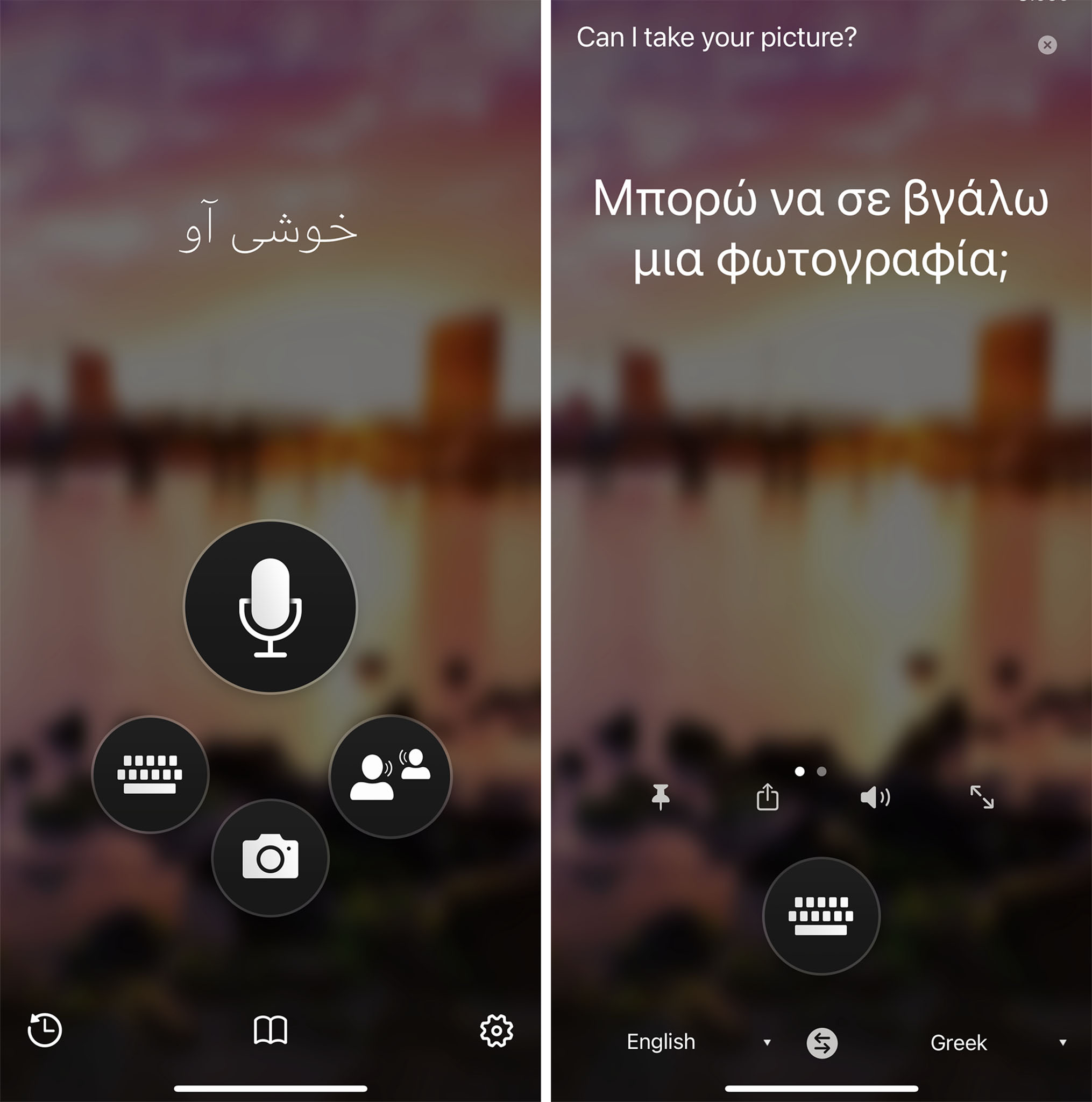
Task: Open text translation on the left screen
Action: [x=150, y=774]
